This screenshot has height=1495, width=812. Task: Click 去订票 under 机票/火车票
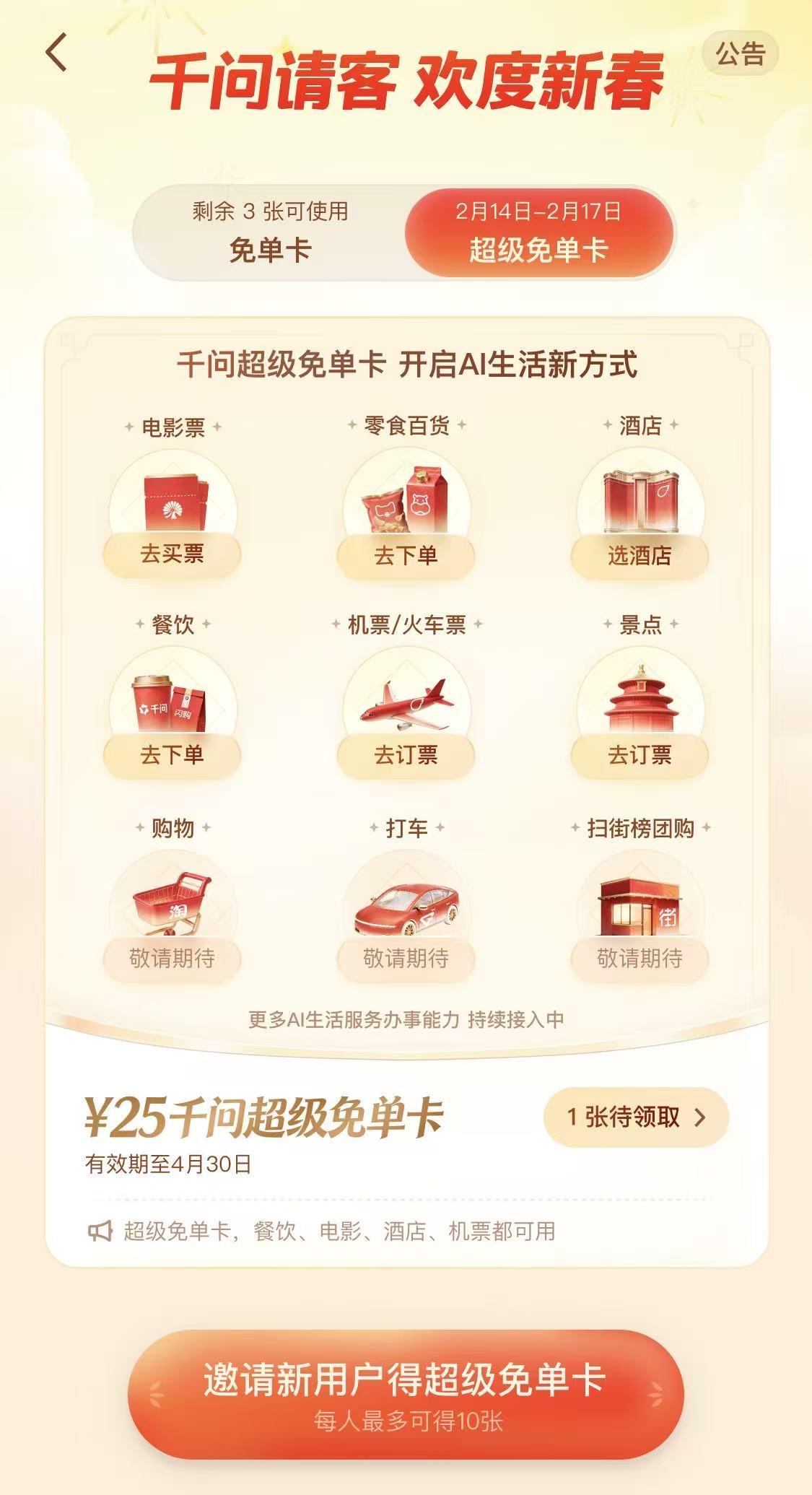coord(406,755)
